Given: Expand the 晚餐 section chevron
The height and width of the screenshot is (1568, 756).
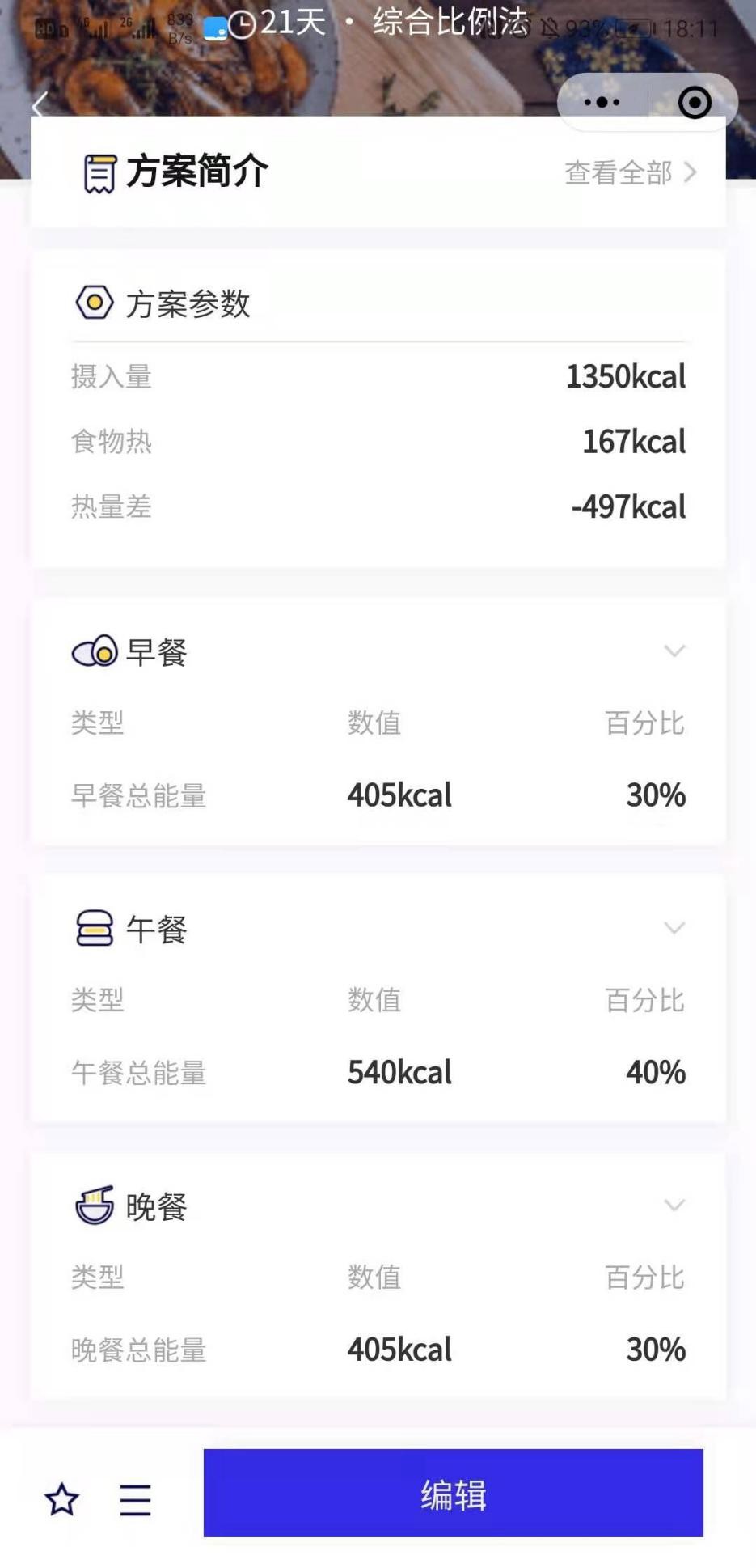Looking at the screenshot, I should coord(674,1205).
